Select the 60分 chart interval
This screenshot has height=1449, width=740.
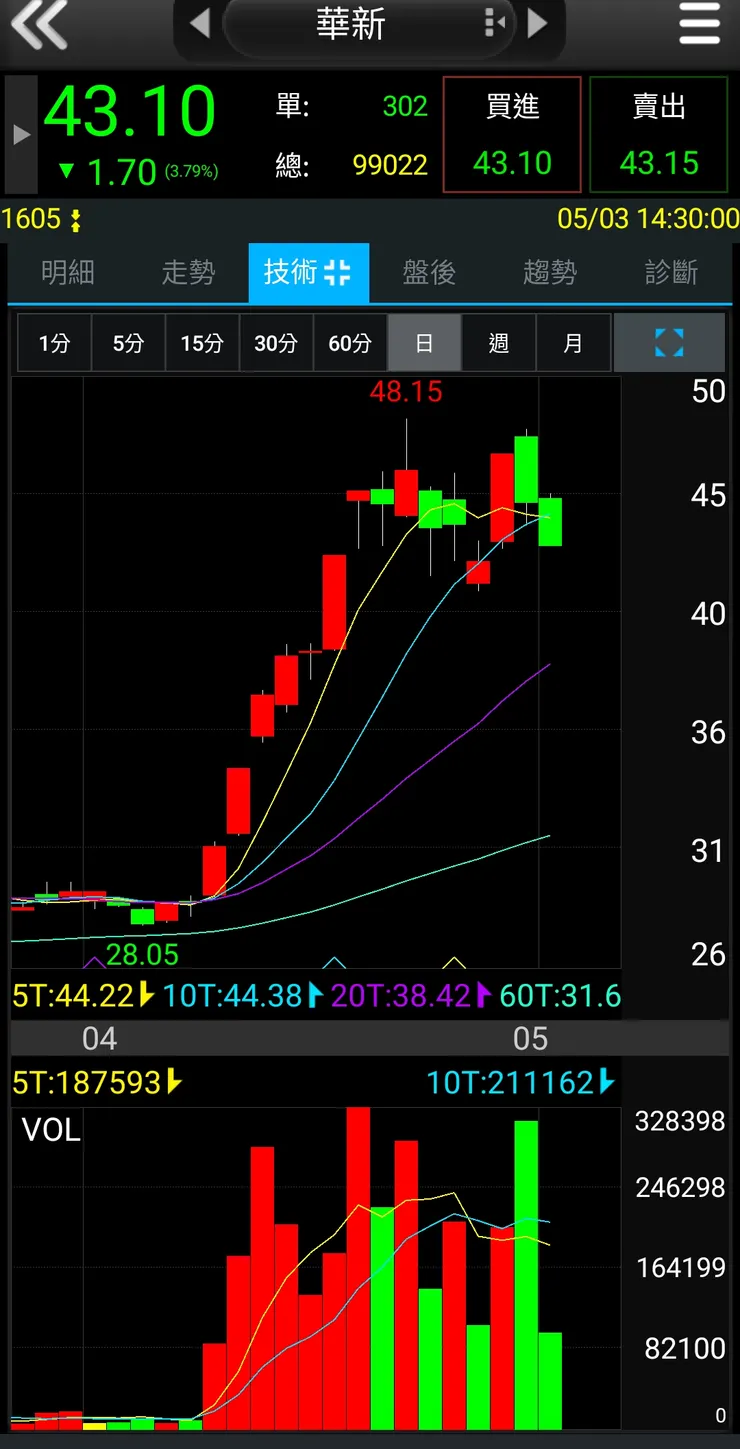tap(350, 343)
